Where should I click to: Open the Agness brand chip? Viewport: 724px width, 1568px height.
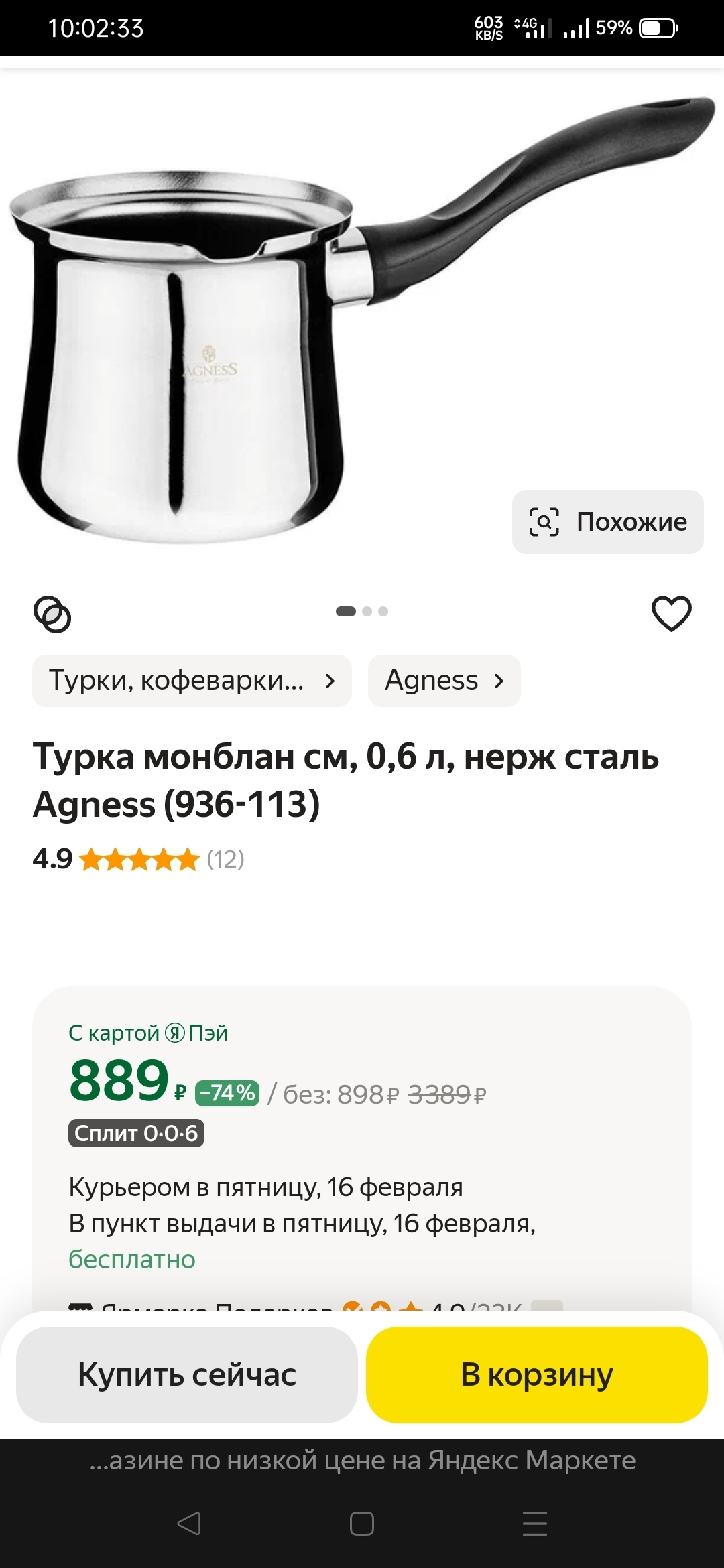coord(444,681)
